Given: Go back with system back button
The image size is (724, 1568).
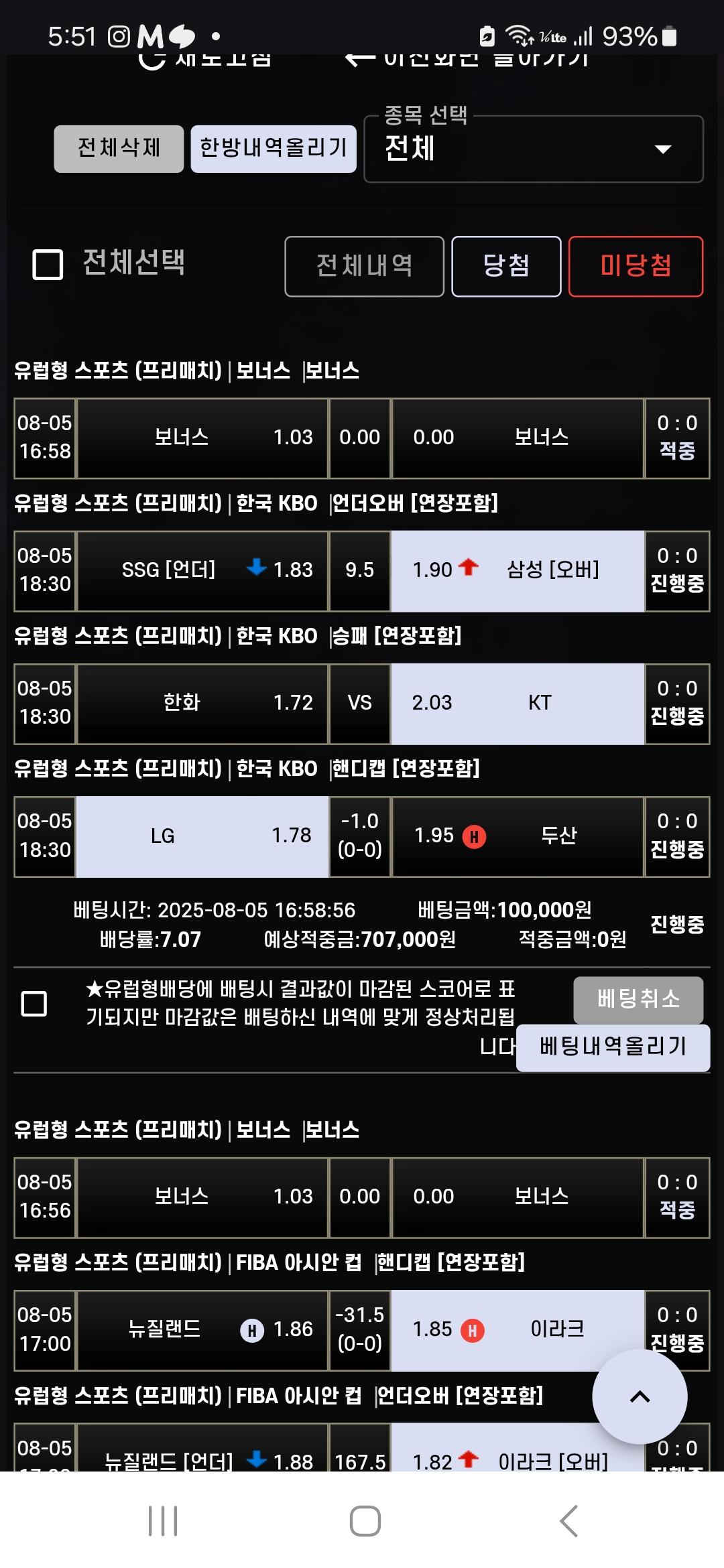Looking at the screenshot, I should click(x=568, y=1520).
